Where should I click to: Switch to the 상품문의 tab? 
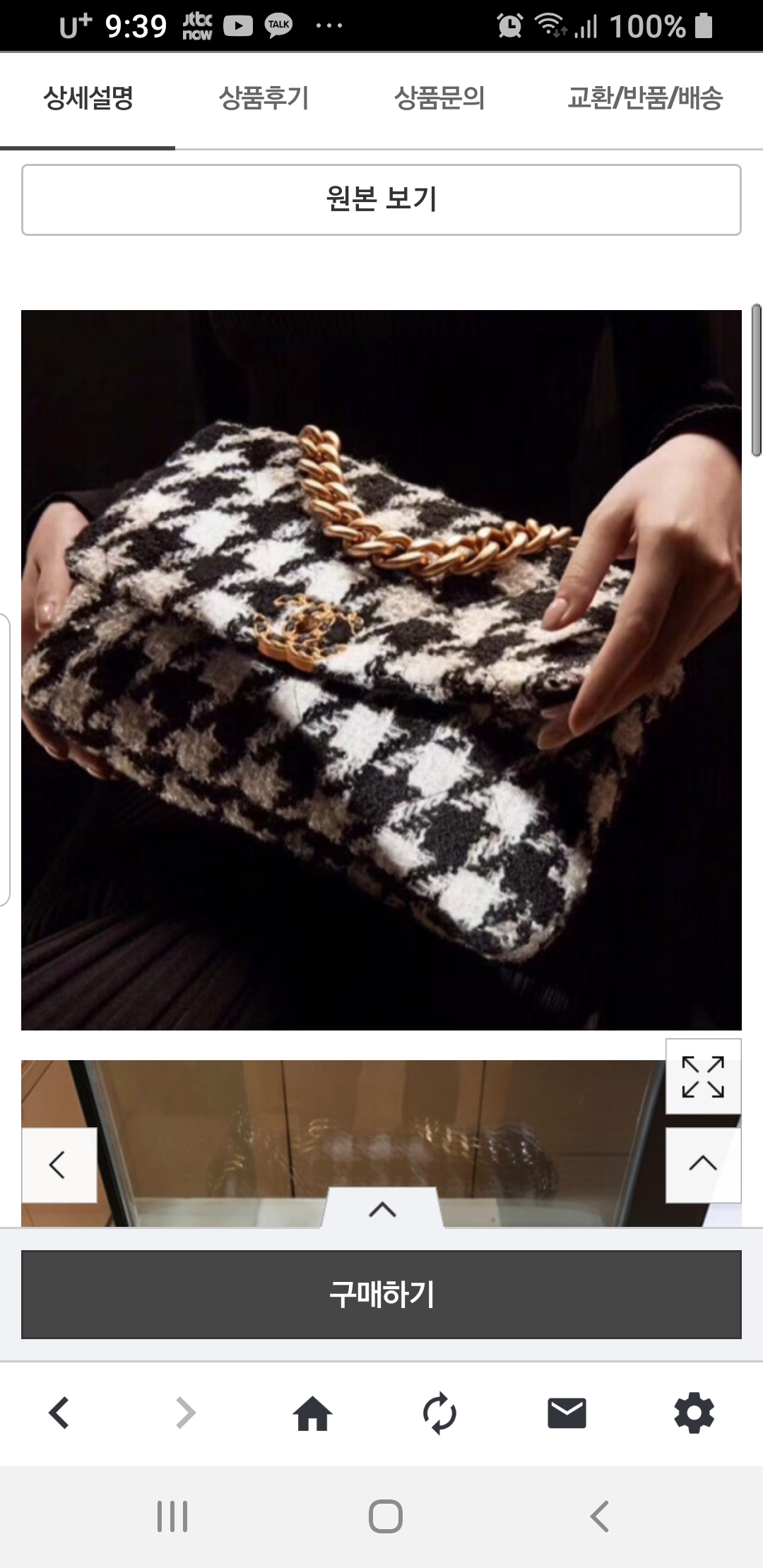coord(439,98)
